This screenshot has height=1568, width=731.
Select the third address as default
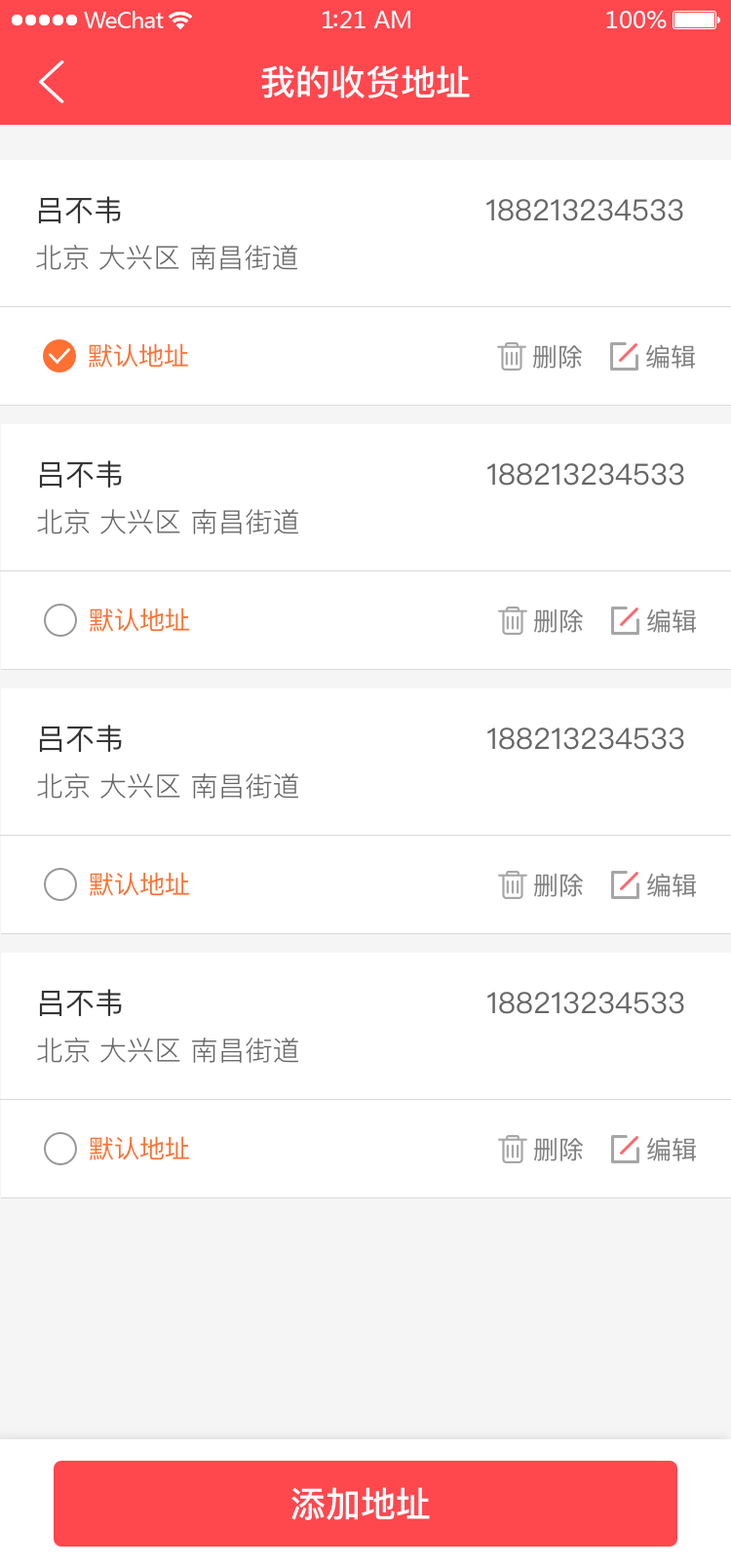pyautogui.click(x=60, y=884)
